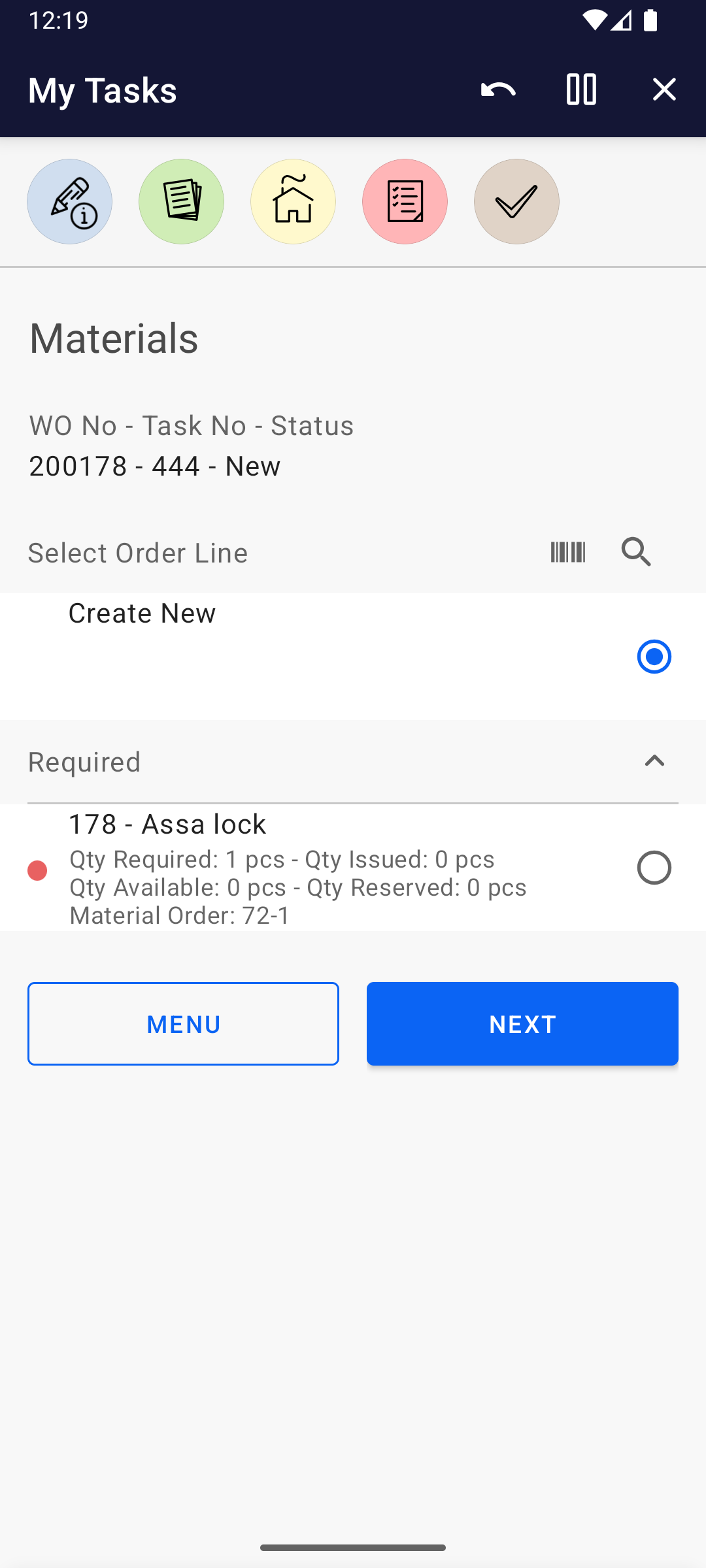The width and height of the screenshot is (706, 1568).
Task: Tap the pause icon in the app bar
Action: pyautogui.click(x=581, y=90)
